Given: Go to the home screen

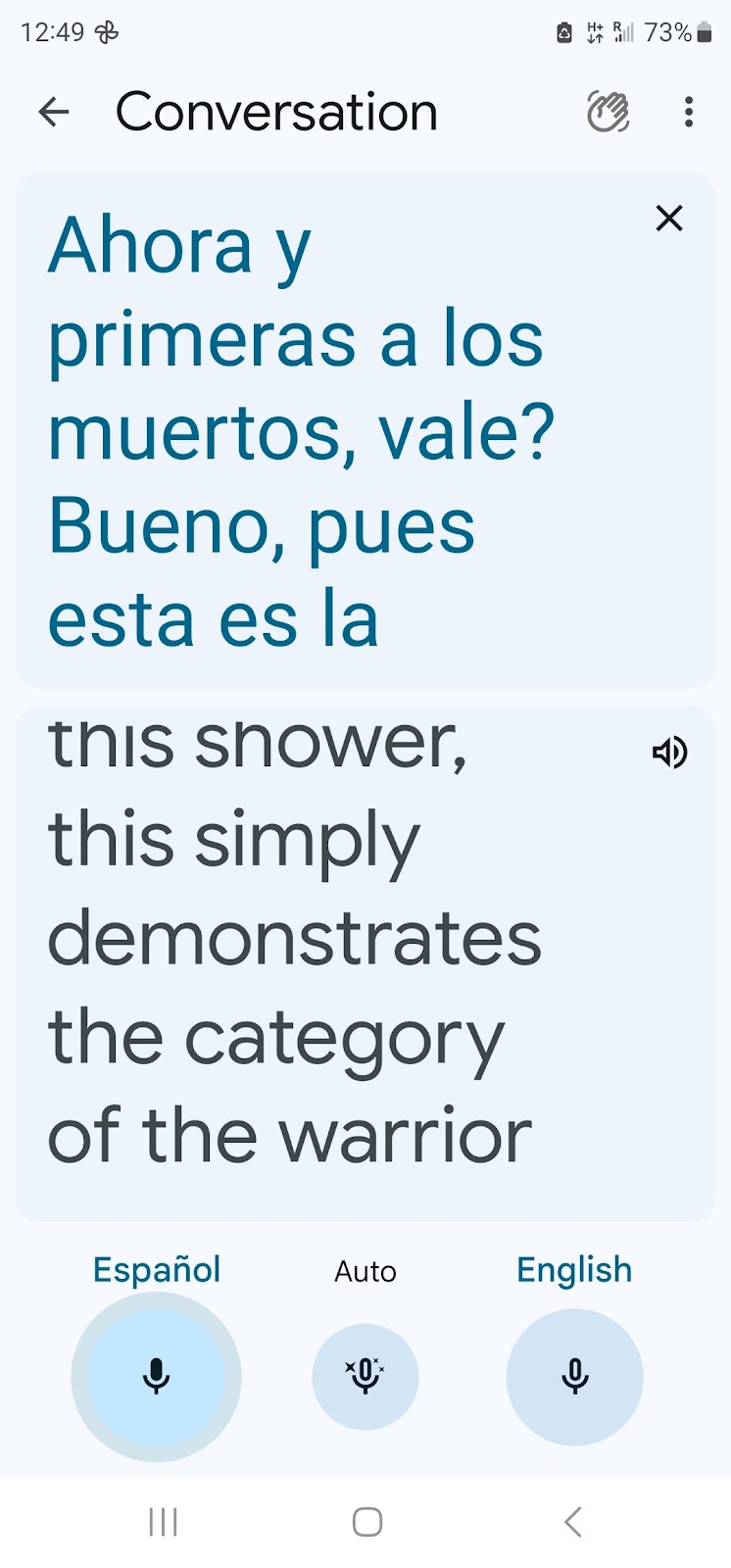Looking at the screenshot, I should [x=366, y=1522].
